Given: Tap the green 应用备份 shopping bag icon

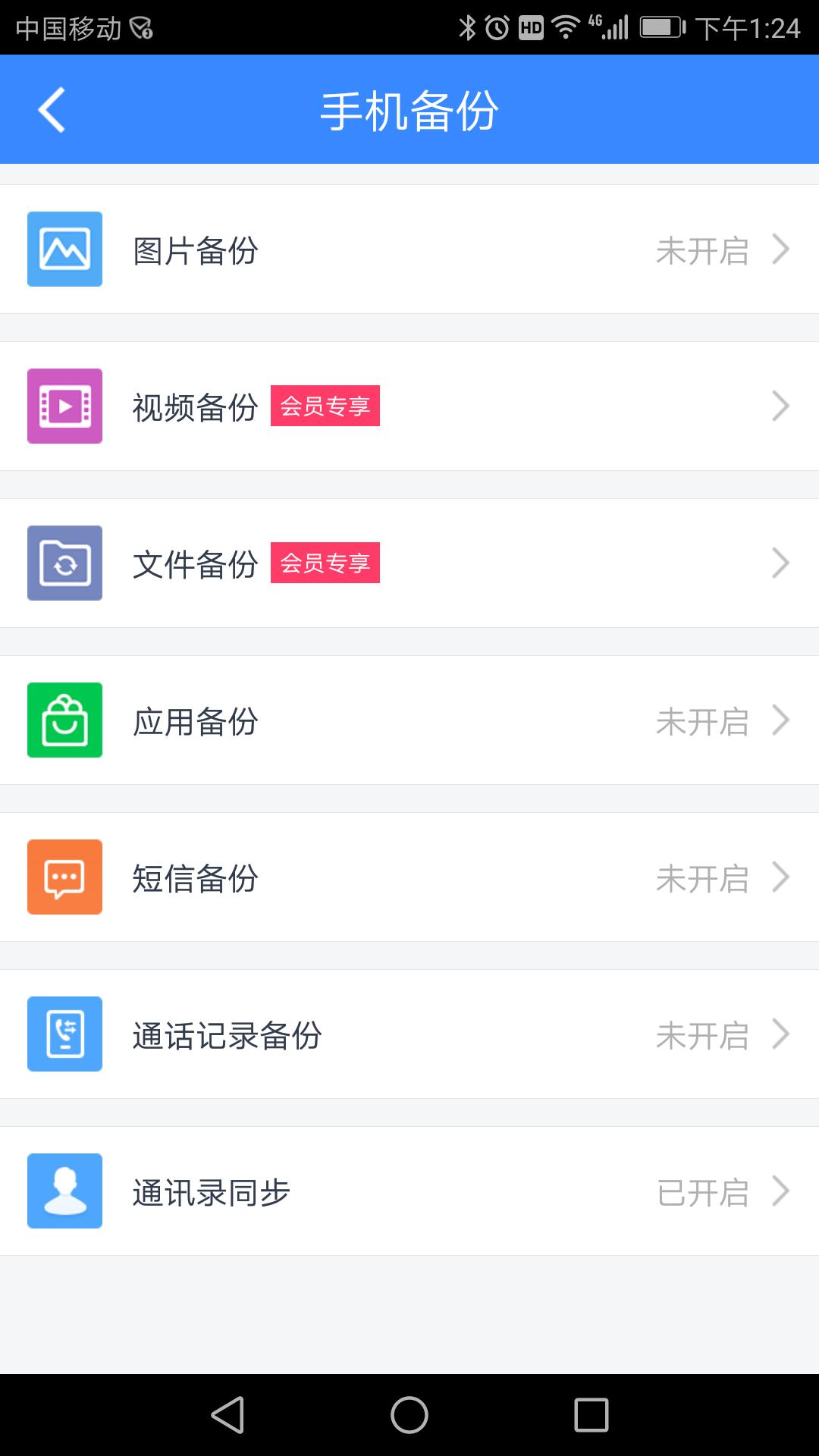Looking at the screenshot, I should tap(64, 720).
